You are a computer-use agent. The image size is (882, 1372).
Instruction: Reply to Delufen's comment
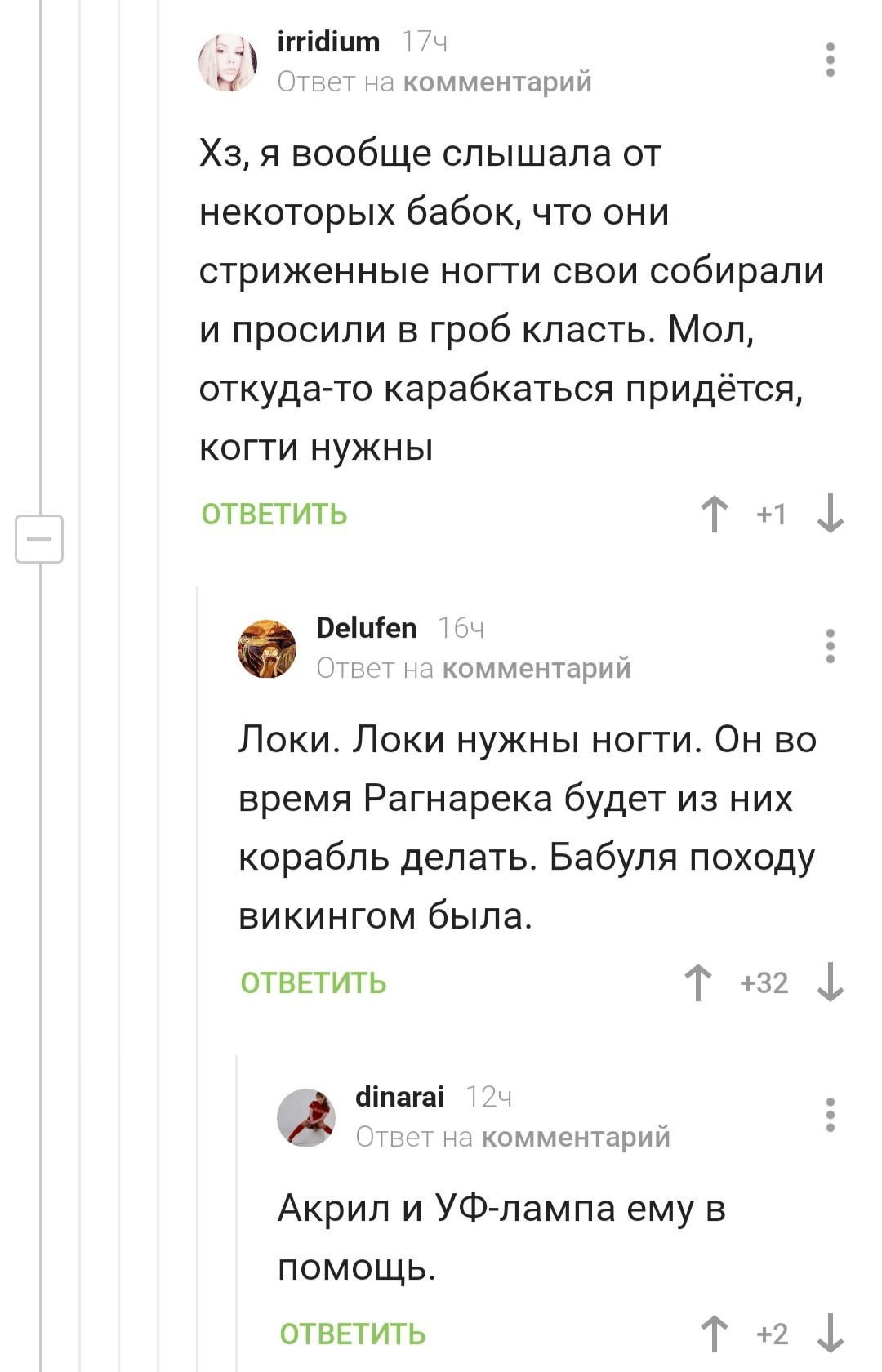314,982
